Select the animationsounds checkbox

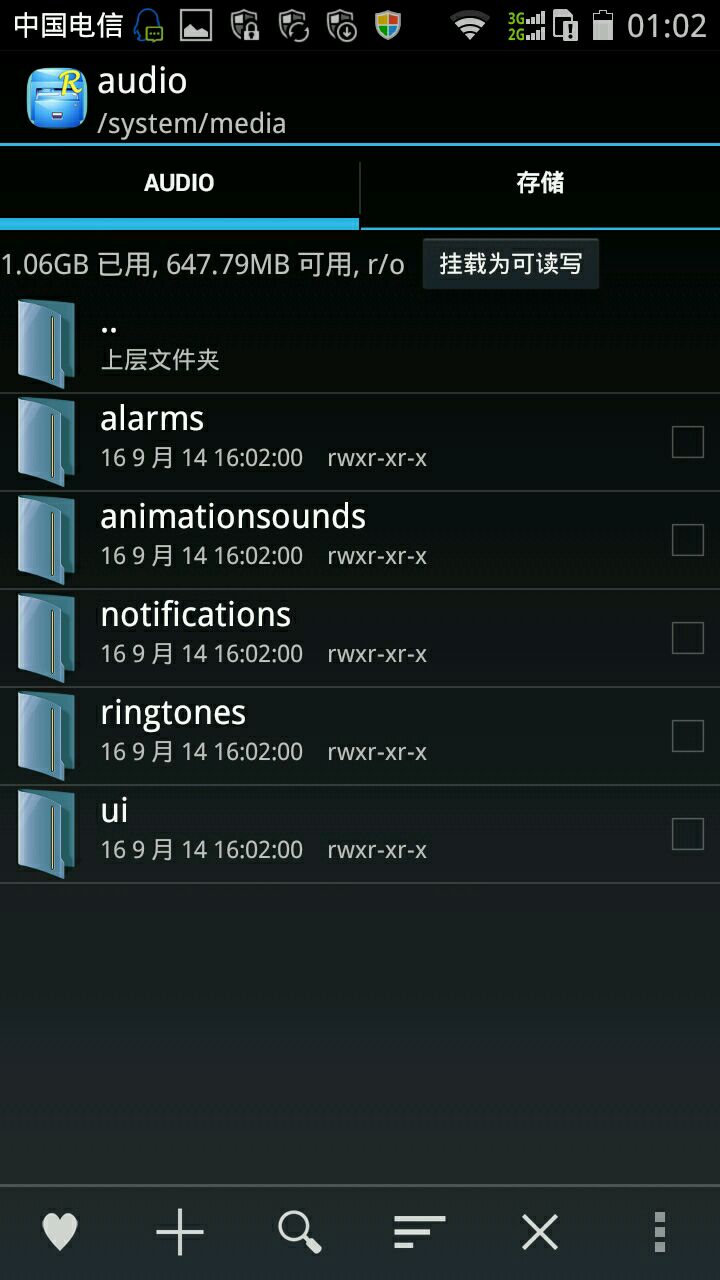[x=687, y=539]
